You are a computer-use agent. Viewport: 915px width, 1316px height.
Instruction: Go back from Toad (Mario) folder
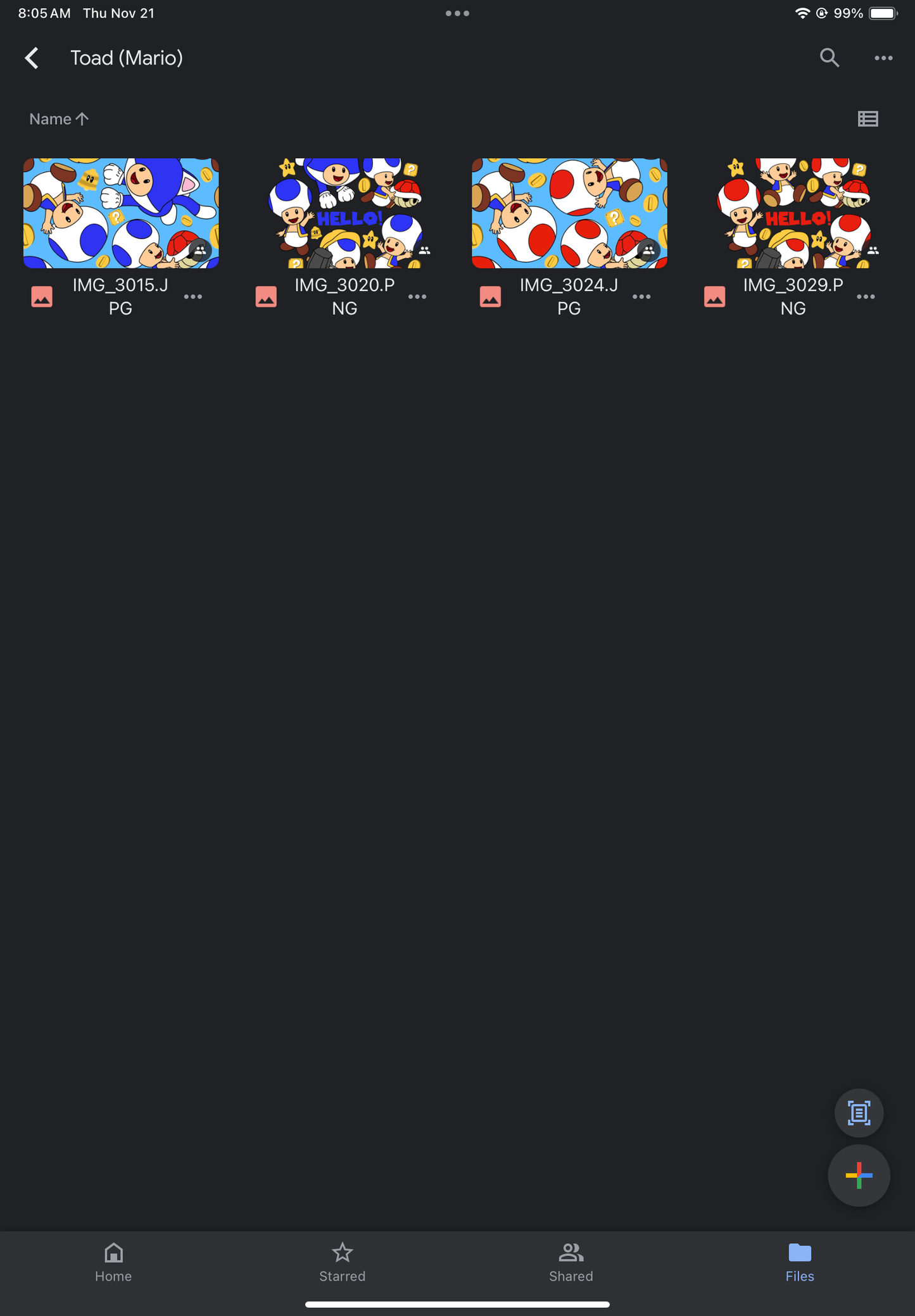[x=32, y=58]
